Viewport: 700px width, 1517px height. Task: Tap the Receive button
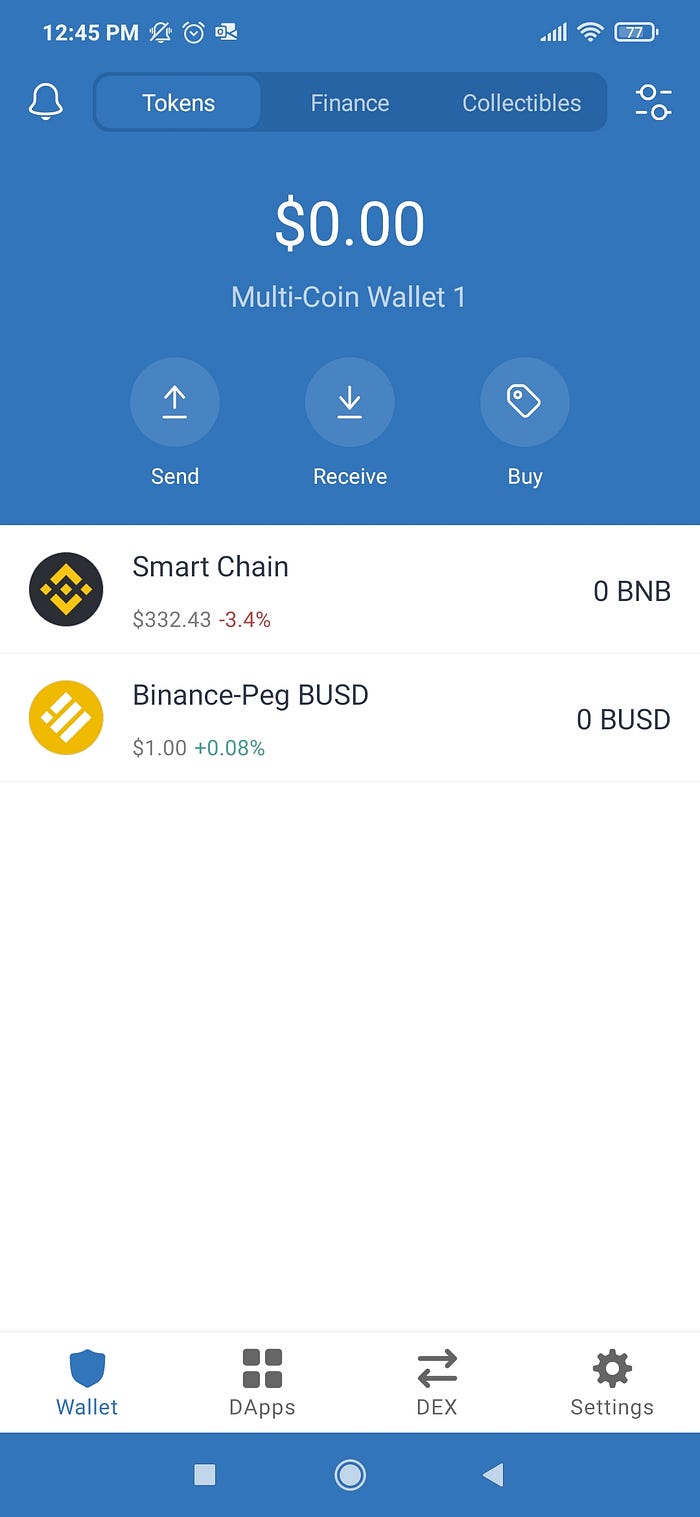pos(350,402)
